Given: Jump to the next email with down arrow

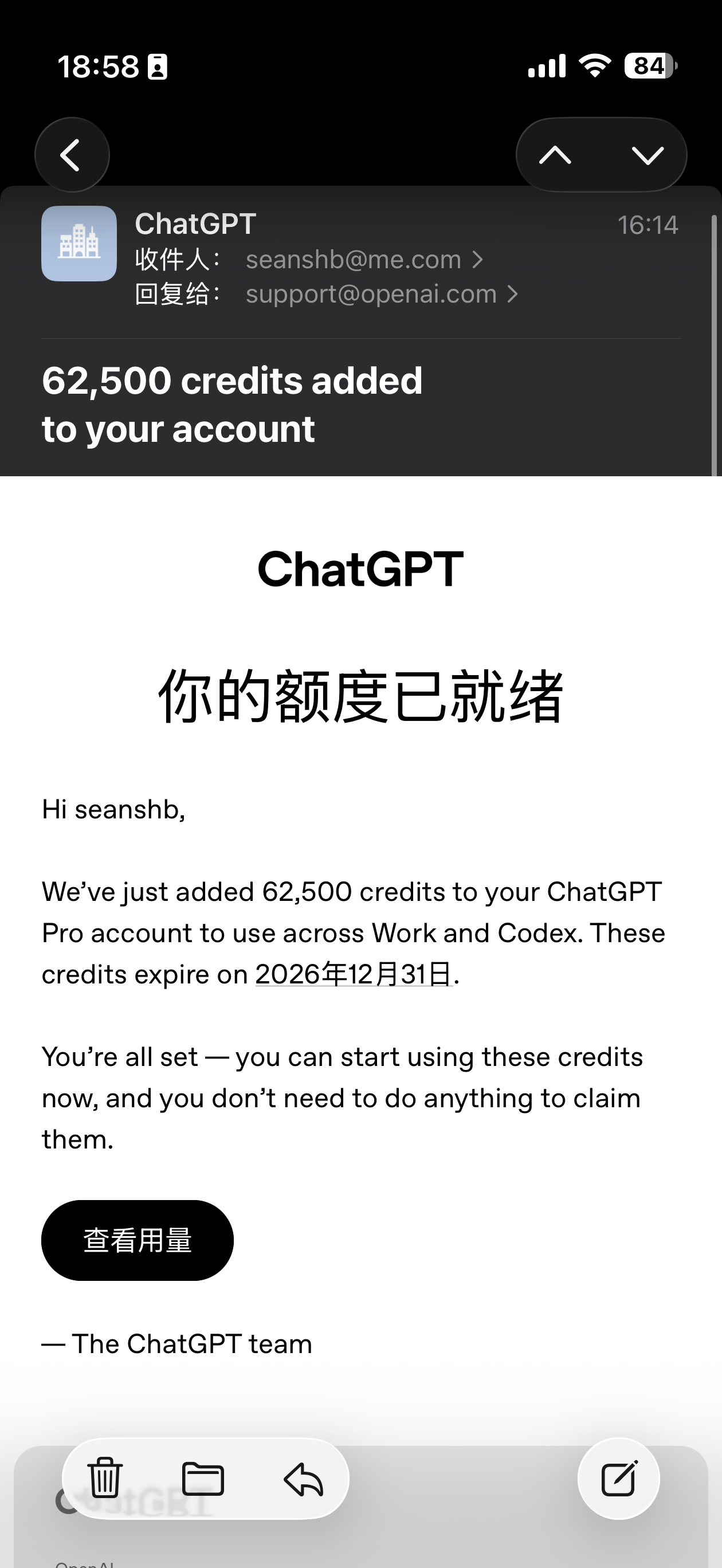Looking at the screenshot, I should [x=647, y=155].
